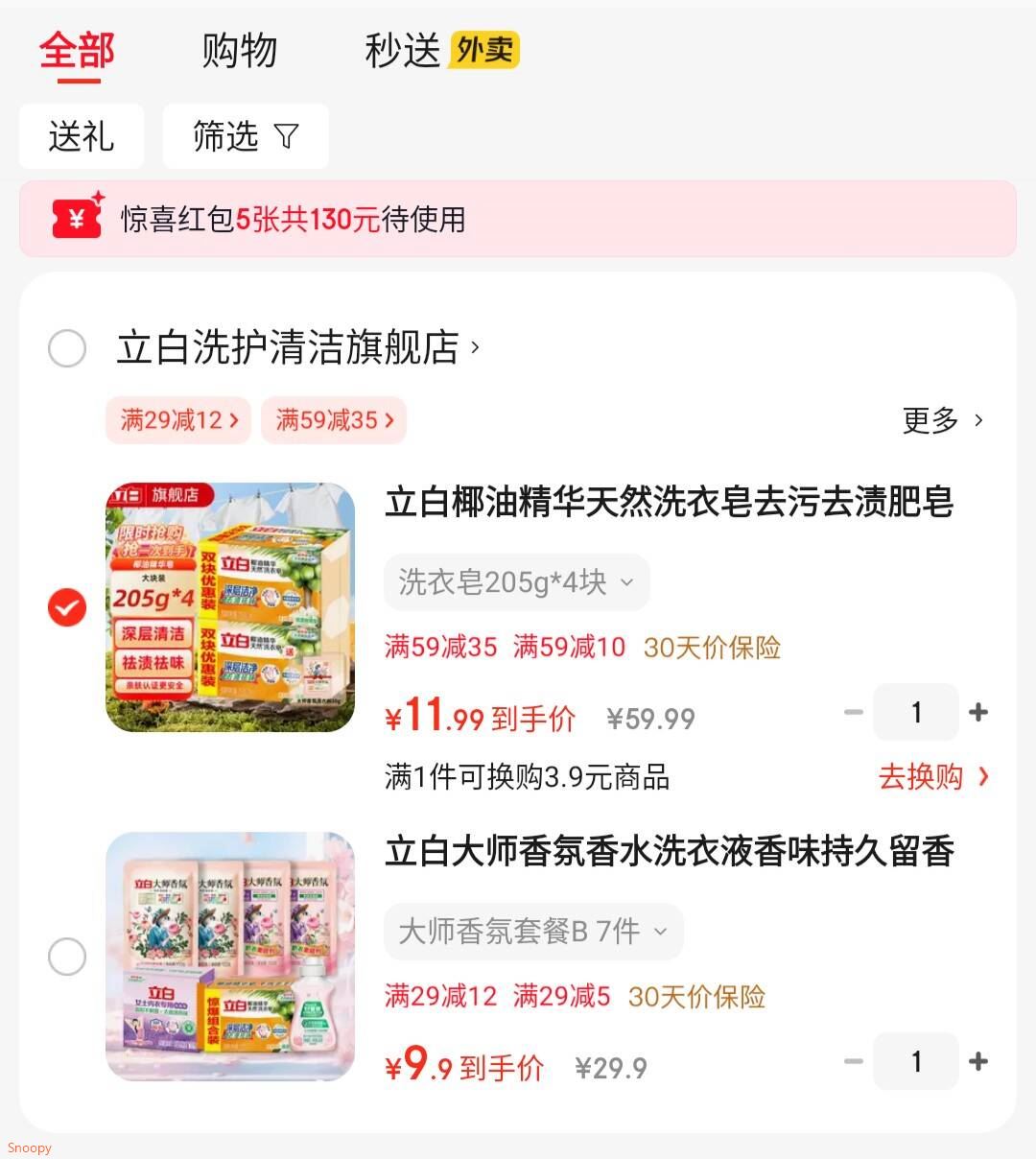
Task: Open the 筛选 filter options
Action: coord(246,136)
